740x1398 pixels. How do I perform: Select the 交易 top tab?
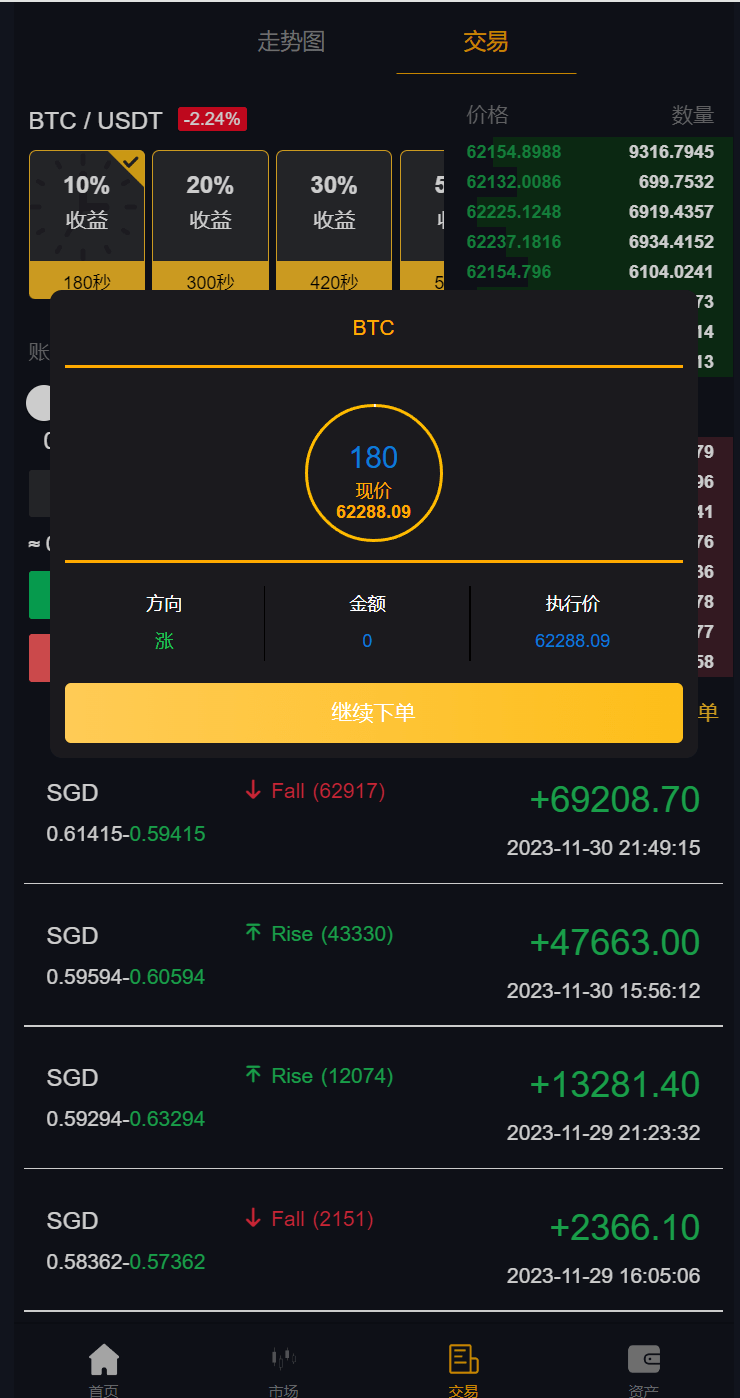coord(486,41)
